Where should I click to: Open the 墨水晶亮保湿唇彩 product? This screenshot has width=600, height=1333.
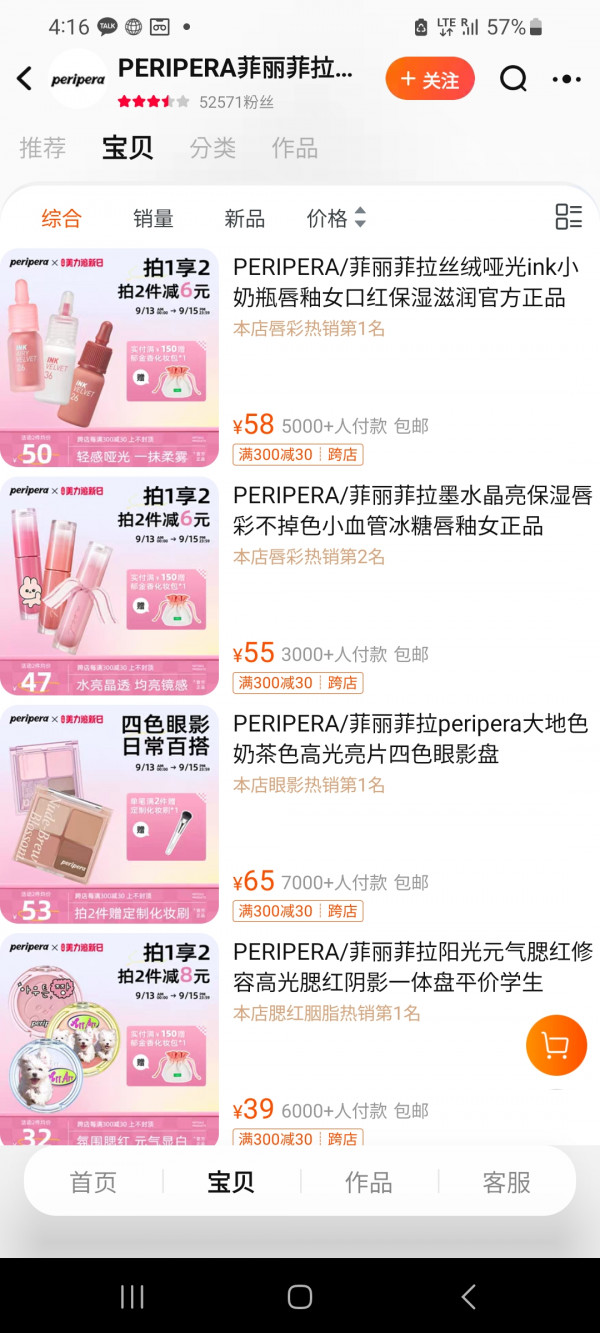[412, 511]
